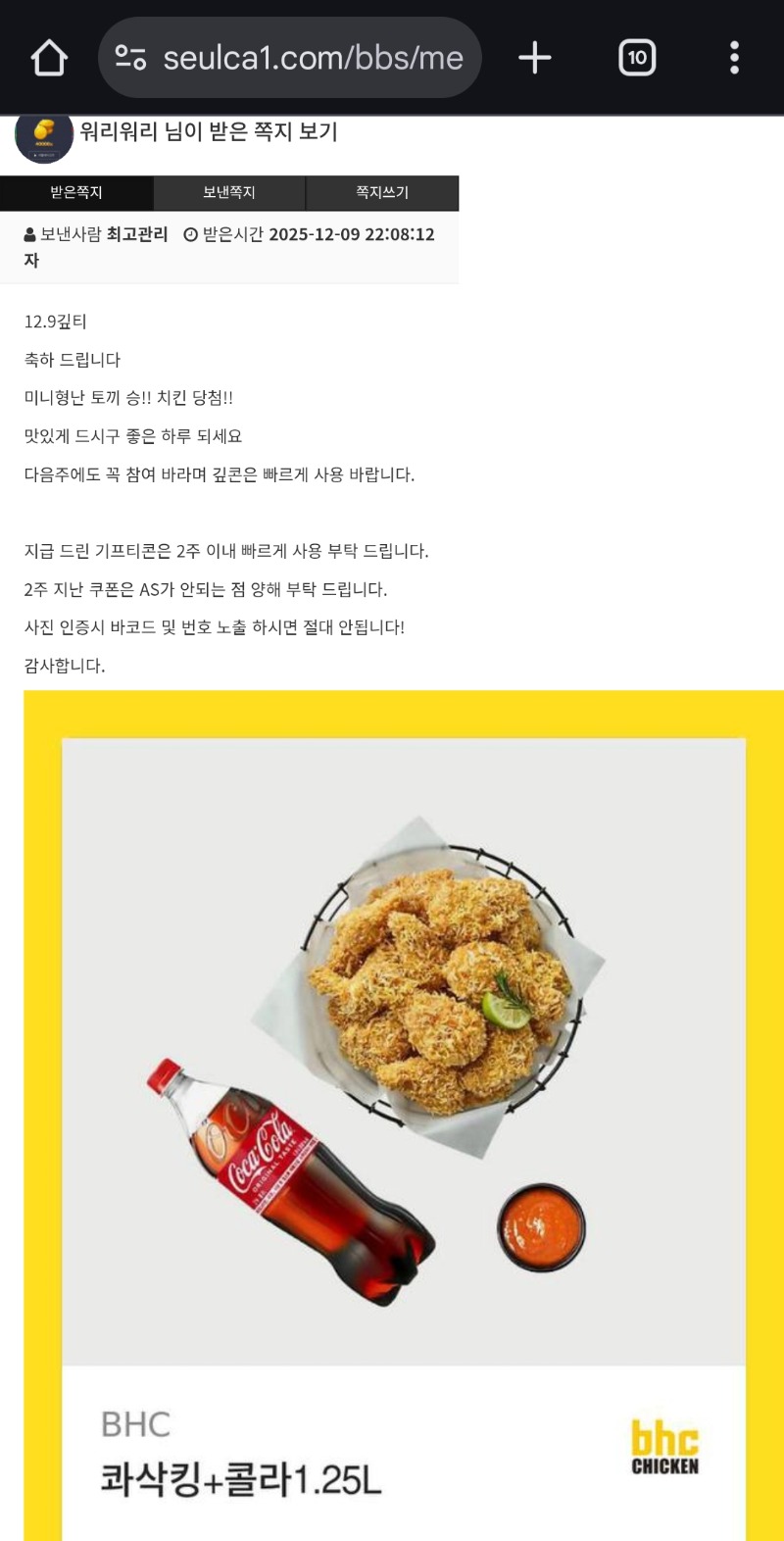This screenshot has width=784, height=1541.
Task: Open the tab switcher showing 10 tabs
Action: click(637, 57)
